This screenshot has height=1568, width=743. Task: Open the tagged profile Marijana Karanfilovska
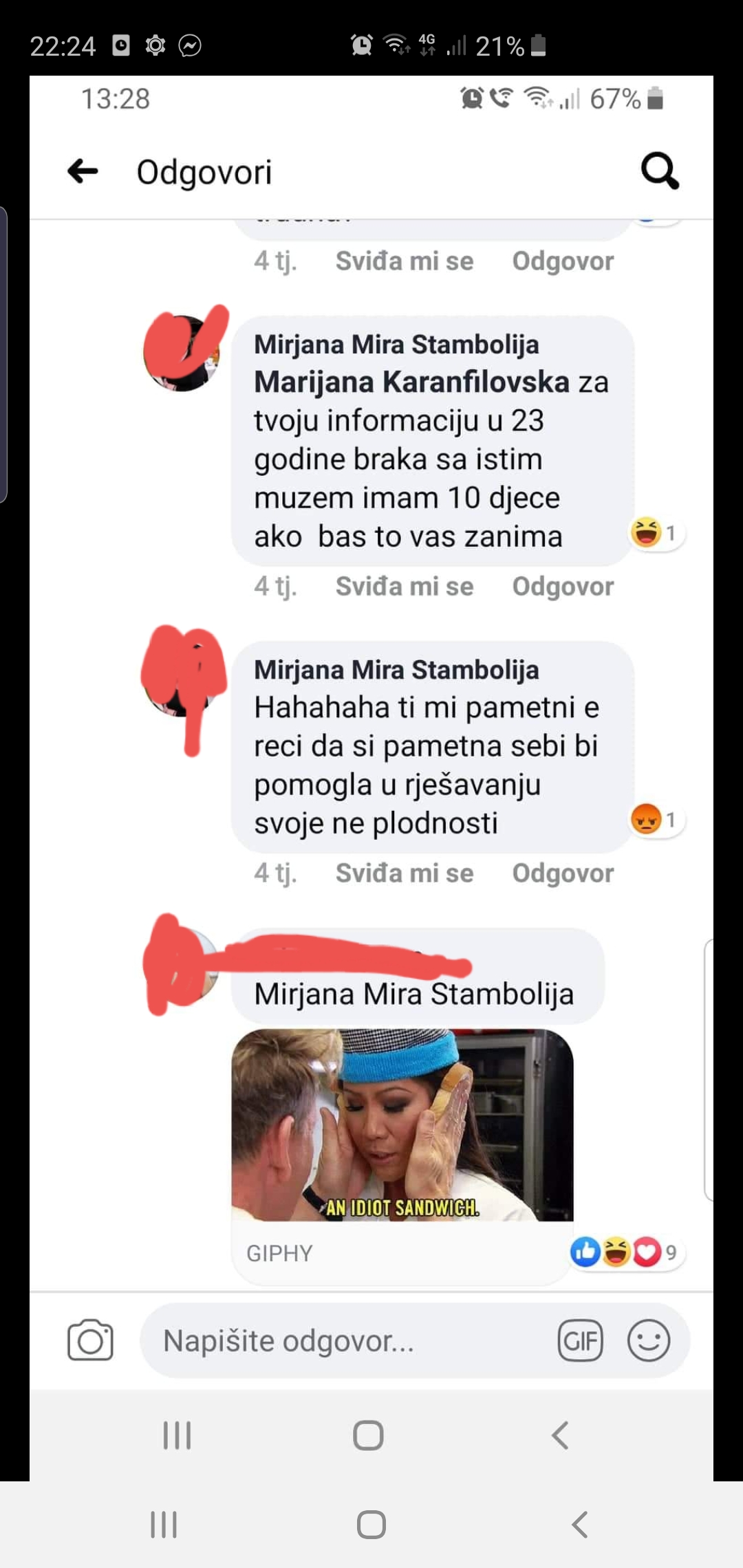tap(411, 382)
